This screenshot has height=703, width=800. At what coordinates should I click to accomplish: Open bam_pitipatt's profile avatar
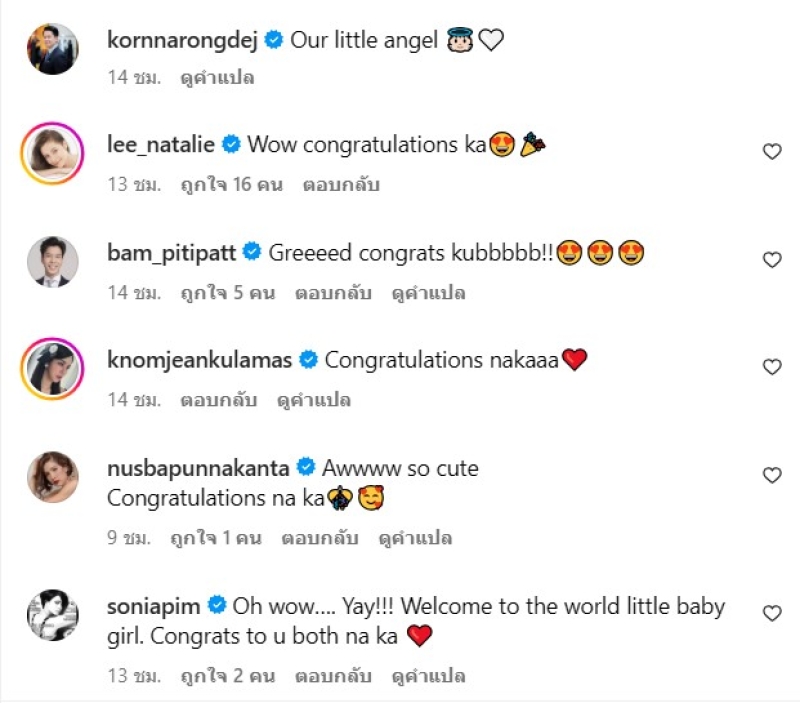52,262
